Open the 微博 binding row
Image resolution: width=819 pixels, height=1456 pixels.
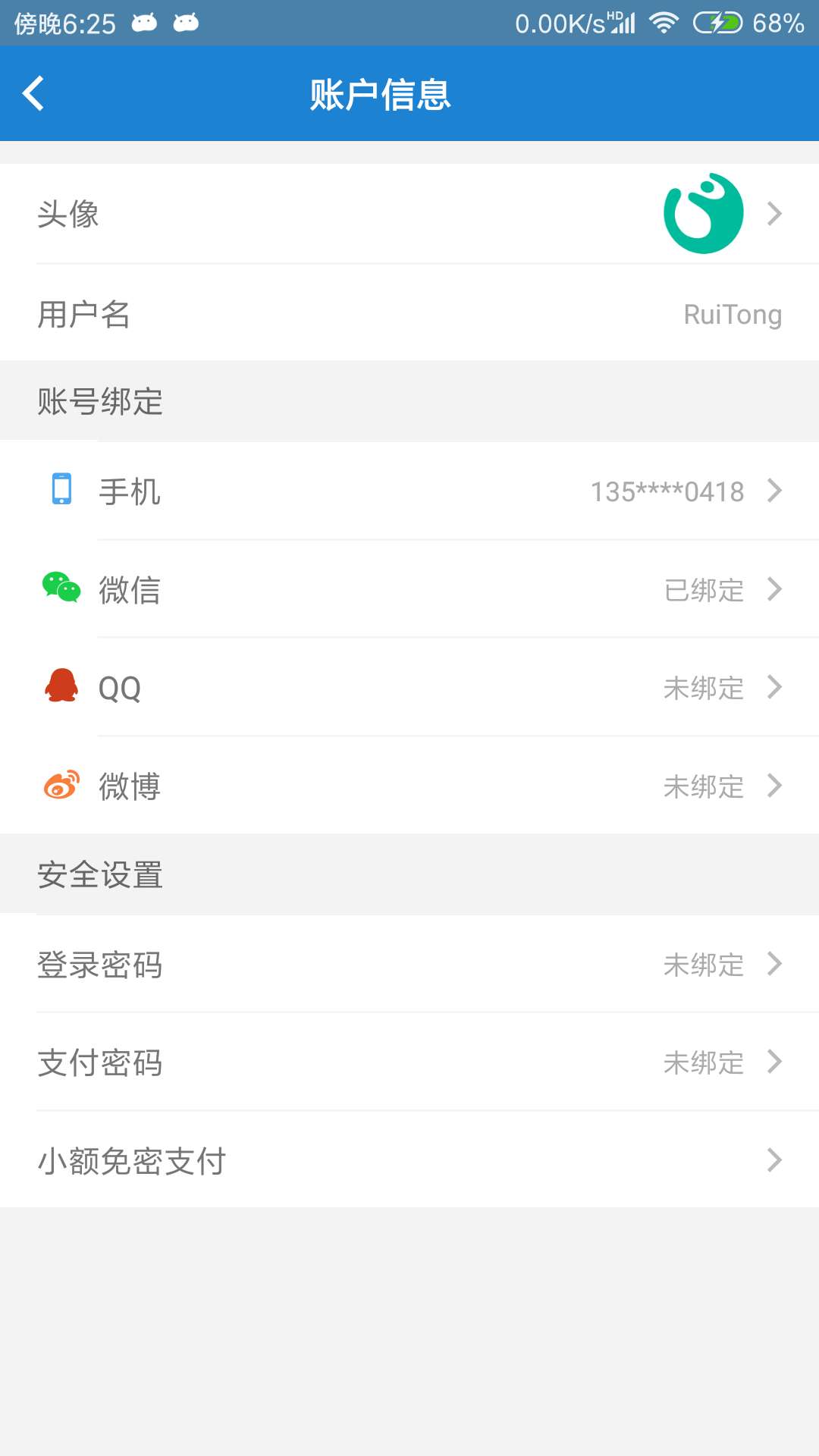(409, 786)
